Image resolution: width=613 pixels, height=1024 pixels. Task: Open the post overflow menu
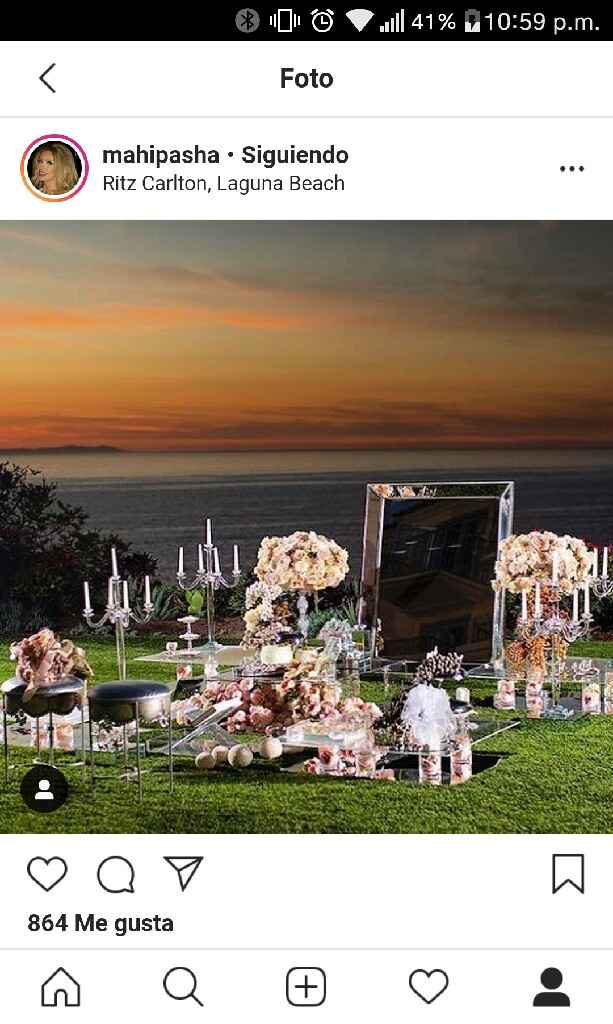click(x=571, y=169)
